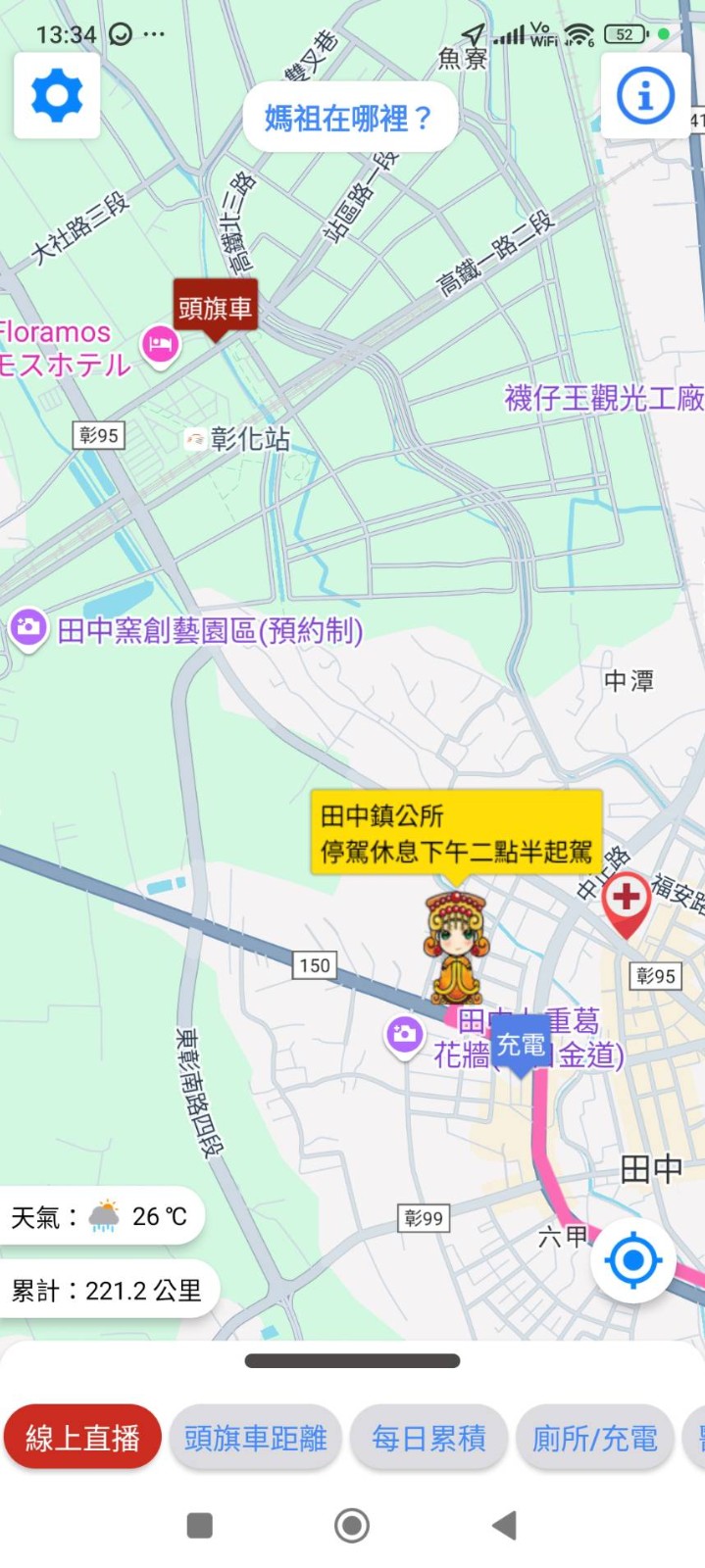The width and height of the screenshot is (705, 1568).
Task: Go back using the system back button
Action: [x=504, y=1525]
